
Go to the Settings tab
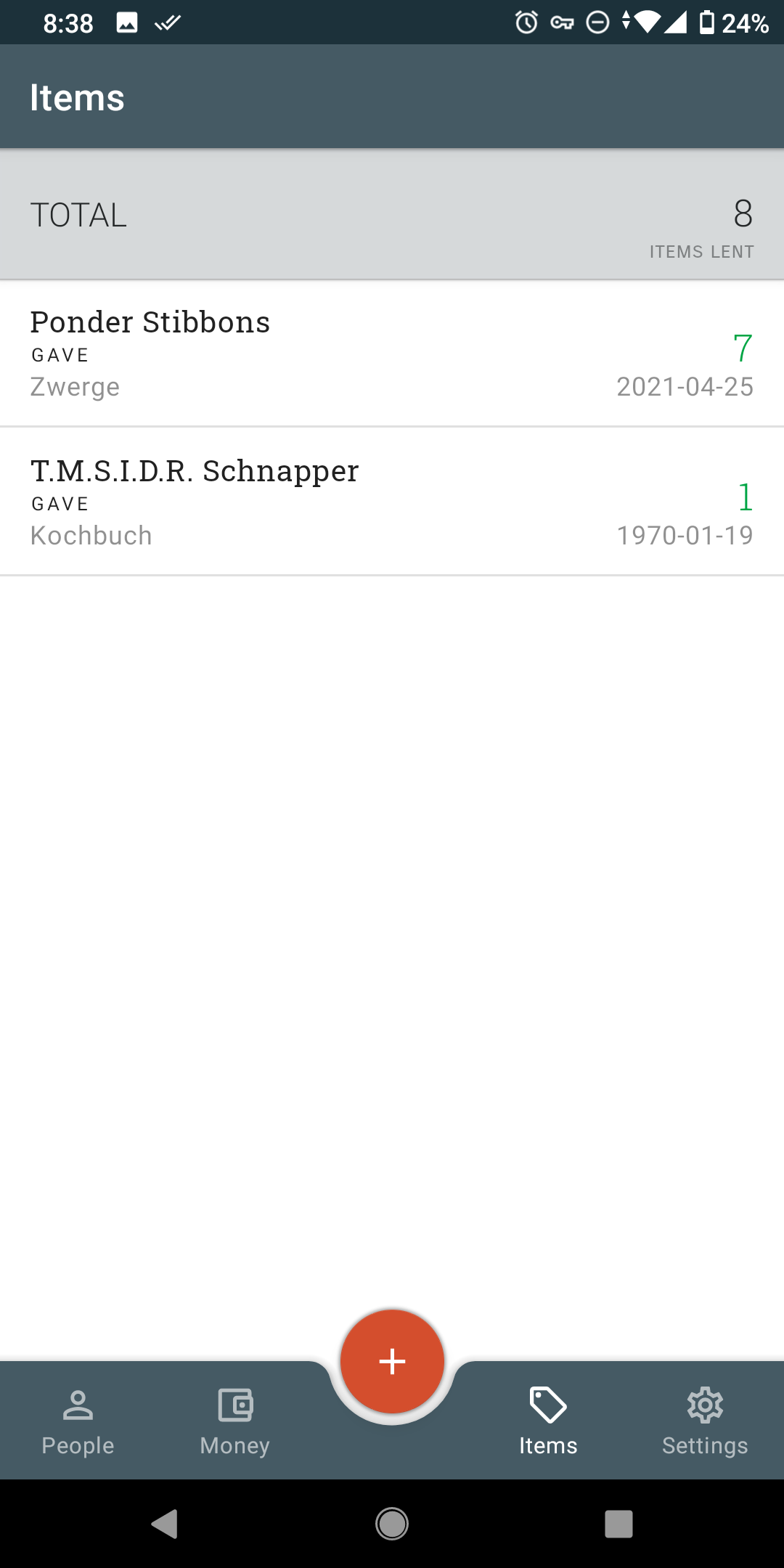click(705, 1423)
